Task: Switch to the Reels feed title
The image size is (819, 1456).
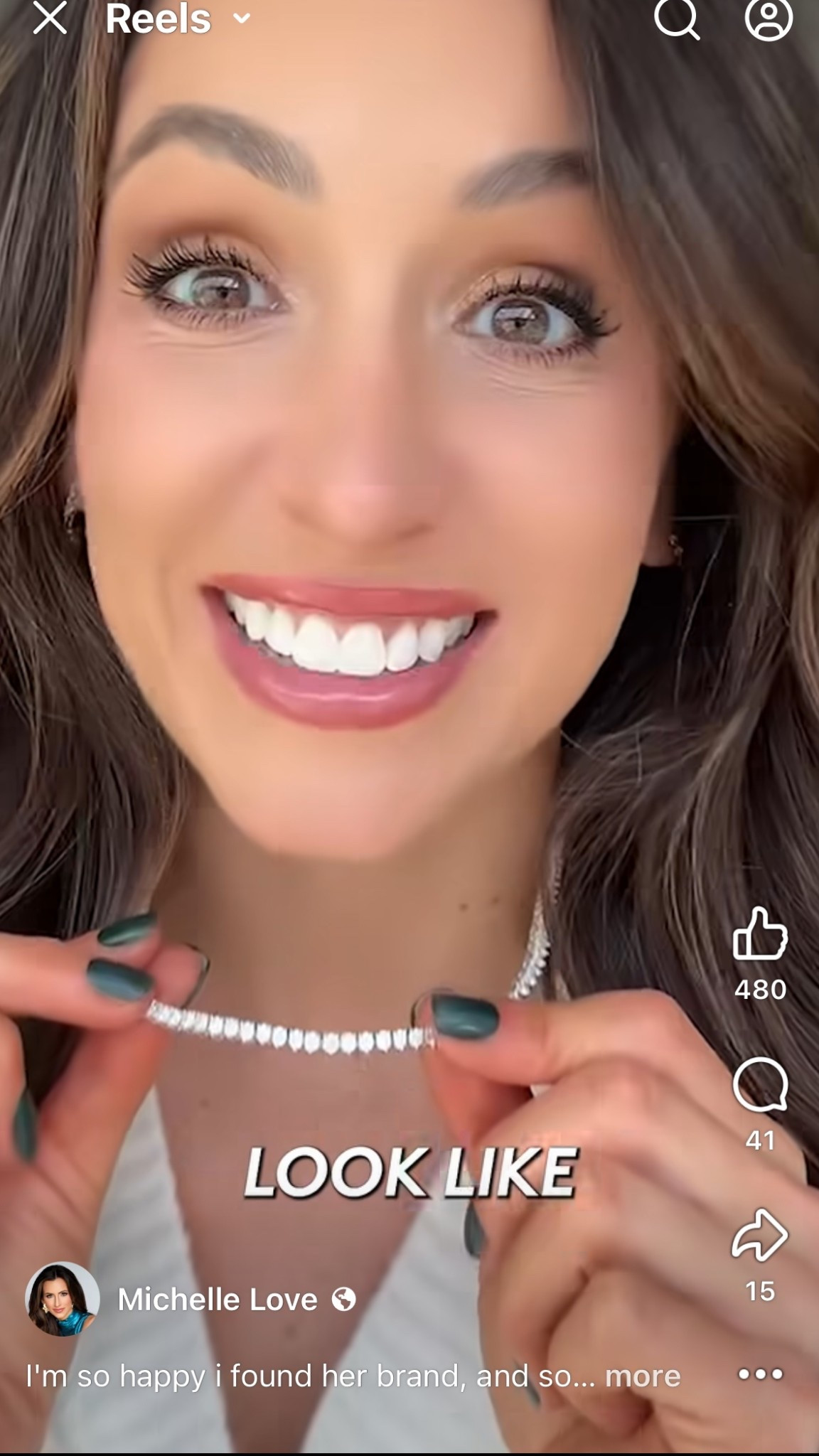Action: point(158,20)
